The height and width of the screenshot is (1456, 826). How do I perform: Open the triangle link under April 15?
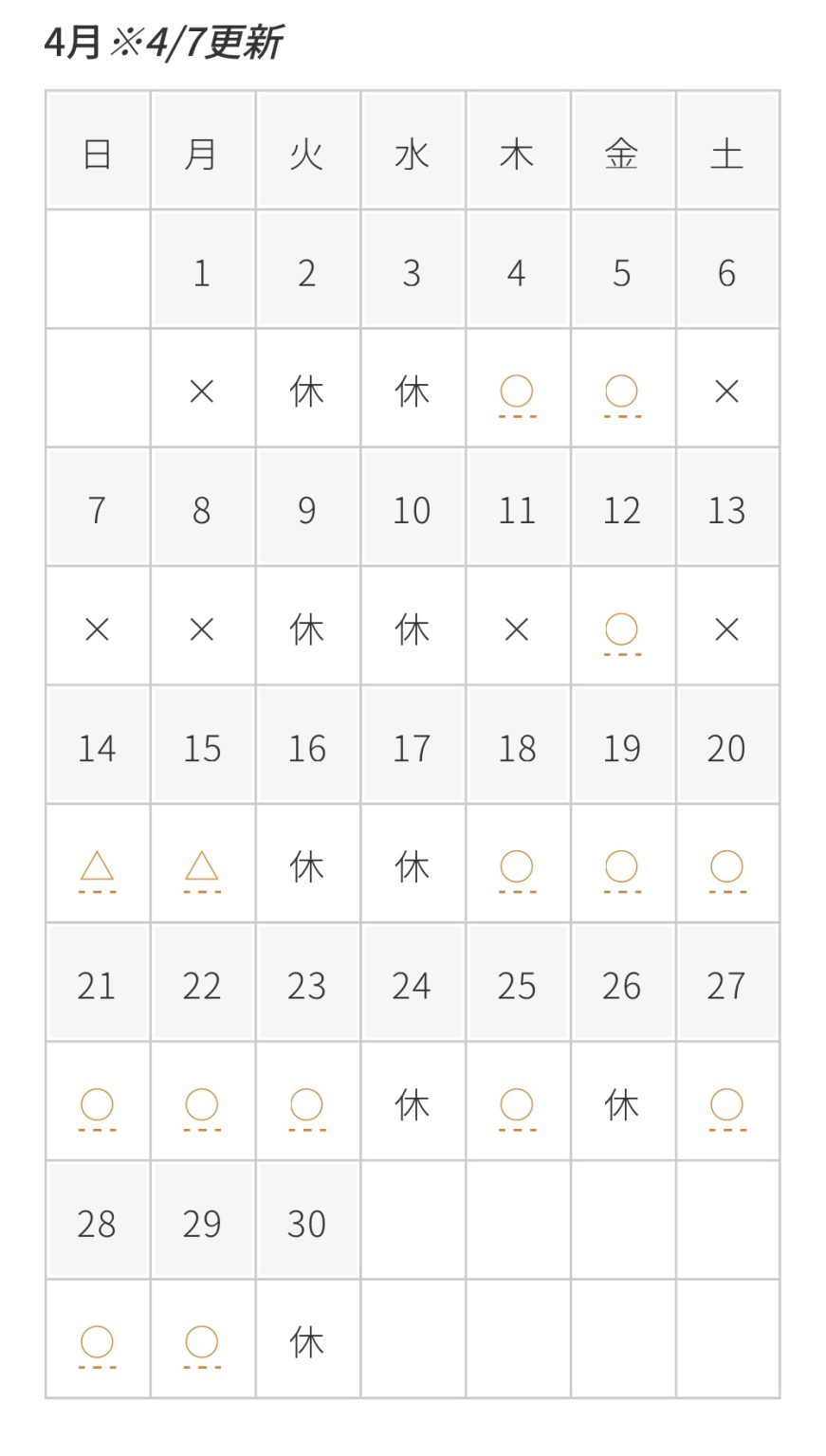coord(202,866)
